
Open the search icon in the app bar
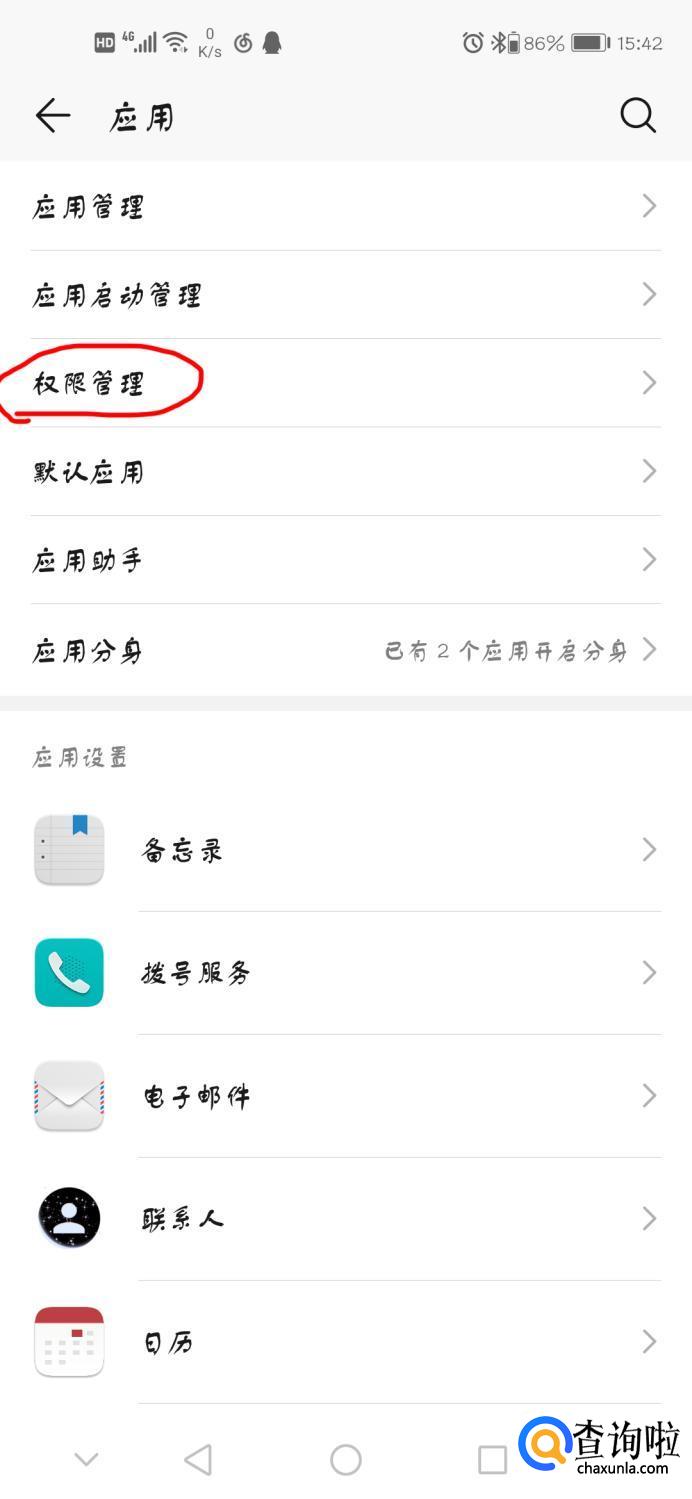[x=637, y=116]
